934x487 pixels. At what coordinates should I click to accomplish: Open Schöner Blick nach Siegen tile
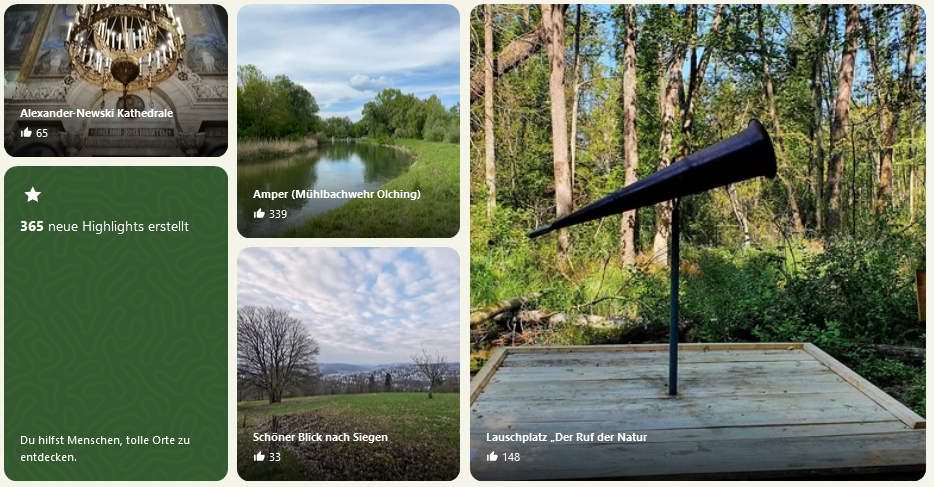[x=348, y=364]
